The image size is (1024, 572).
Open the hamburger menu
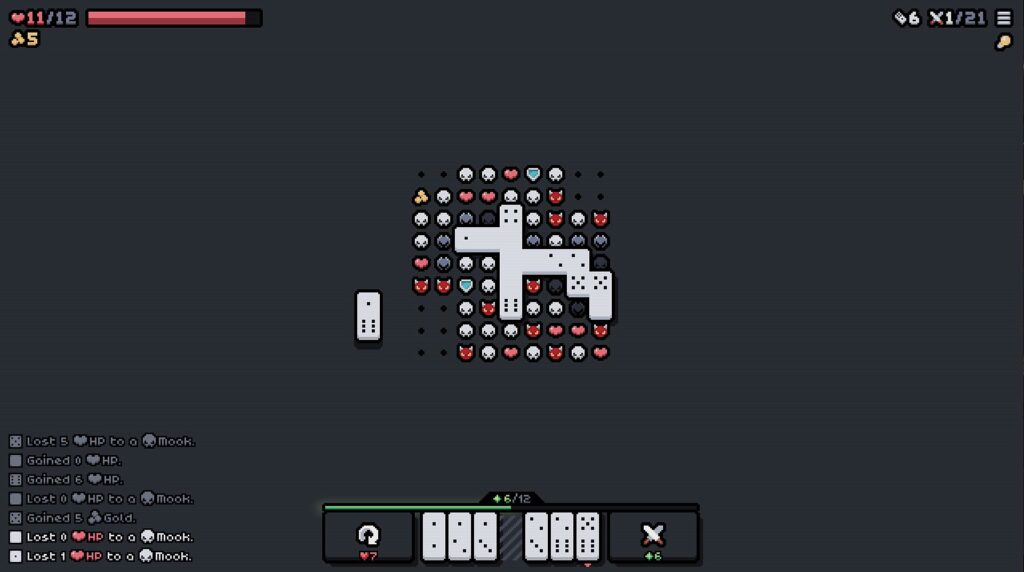(x=1004, y=18)
